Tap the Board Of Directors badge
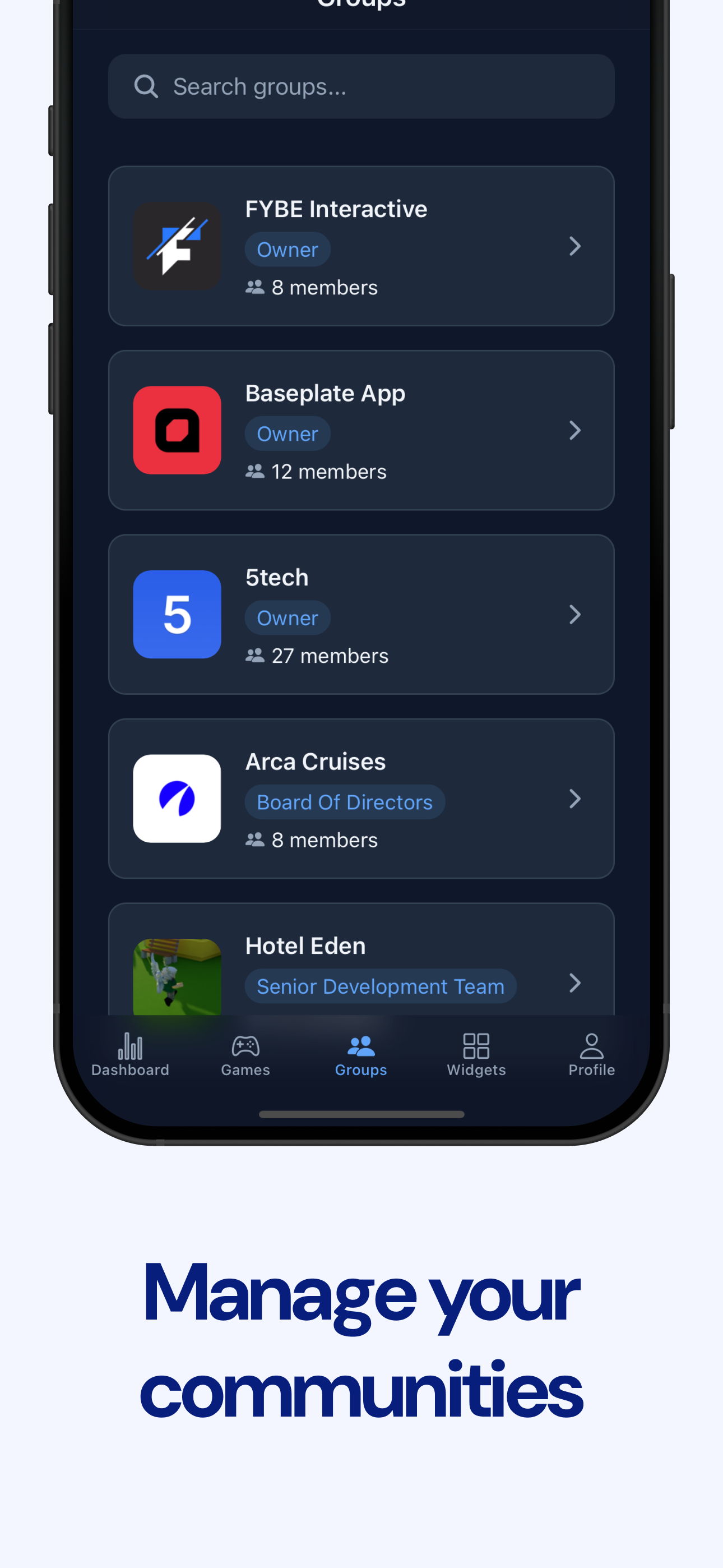The width and height of the screenshot is (723, 1568). pos(345,801)
